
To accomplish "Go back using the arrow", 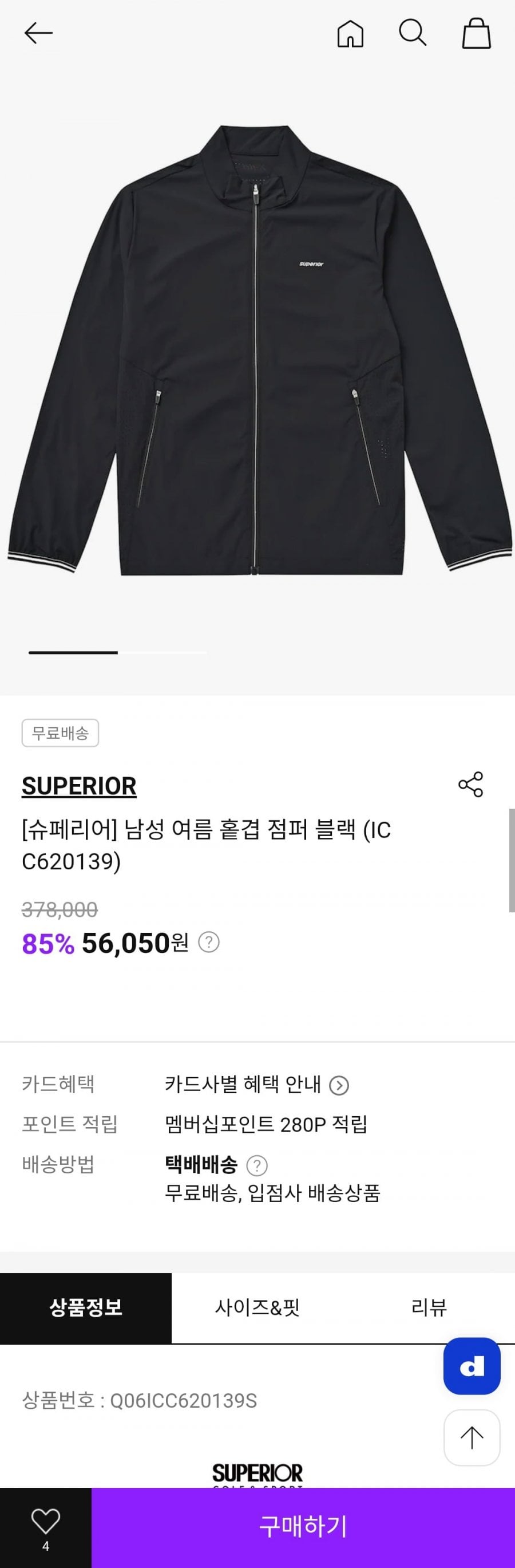I will 38,33.
